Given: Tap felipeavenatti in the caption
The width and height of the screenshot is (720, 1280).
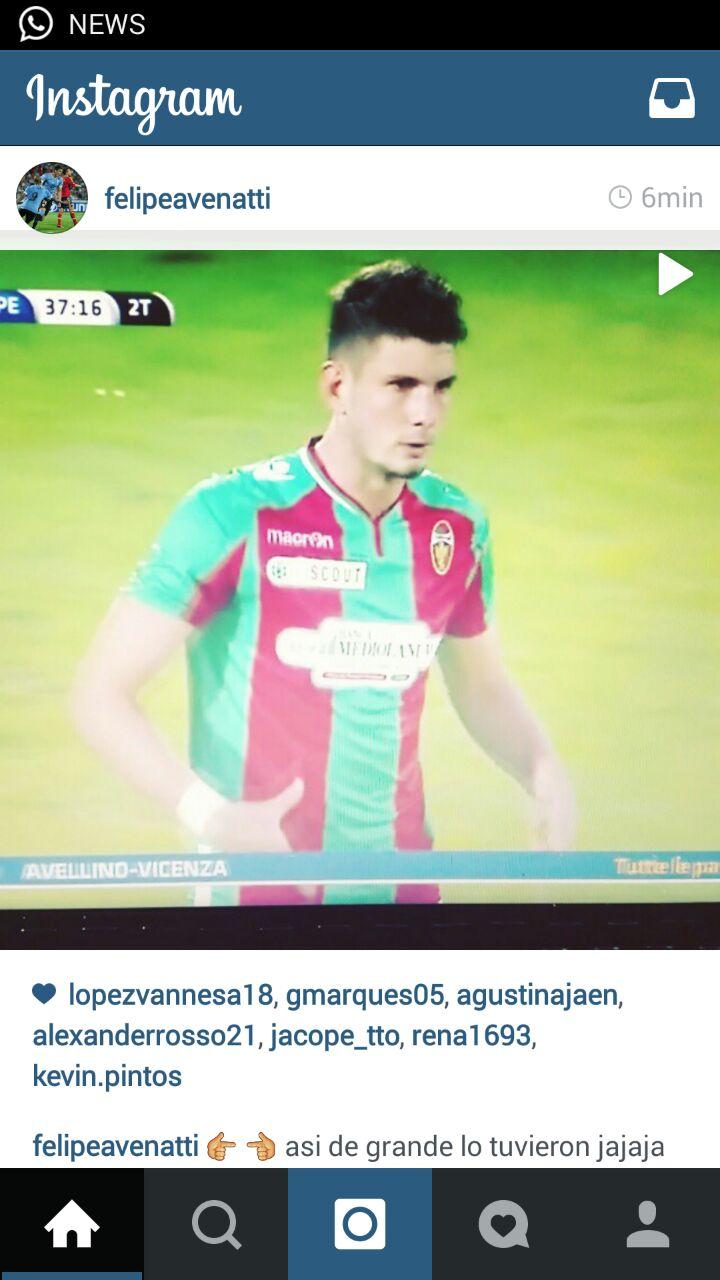Looking at the screenshot, I should 115,1146.
